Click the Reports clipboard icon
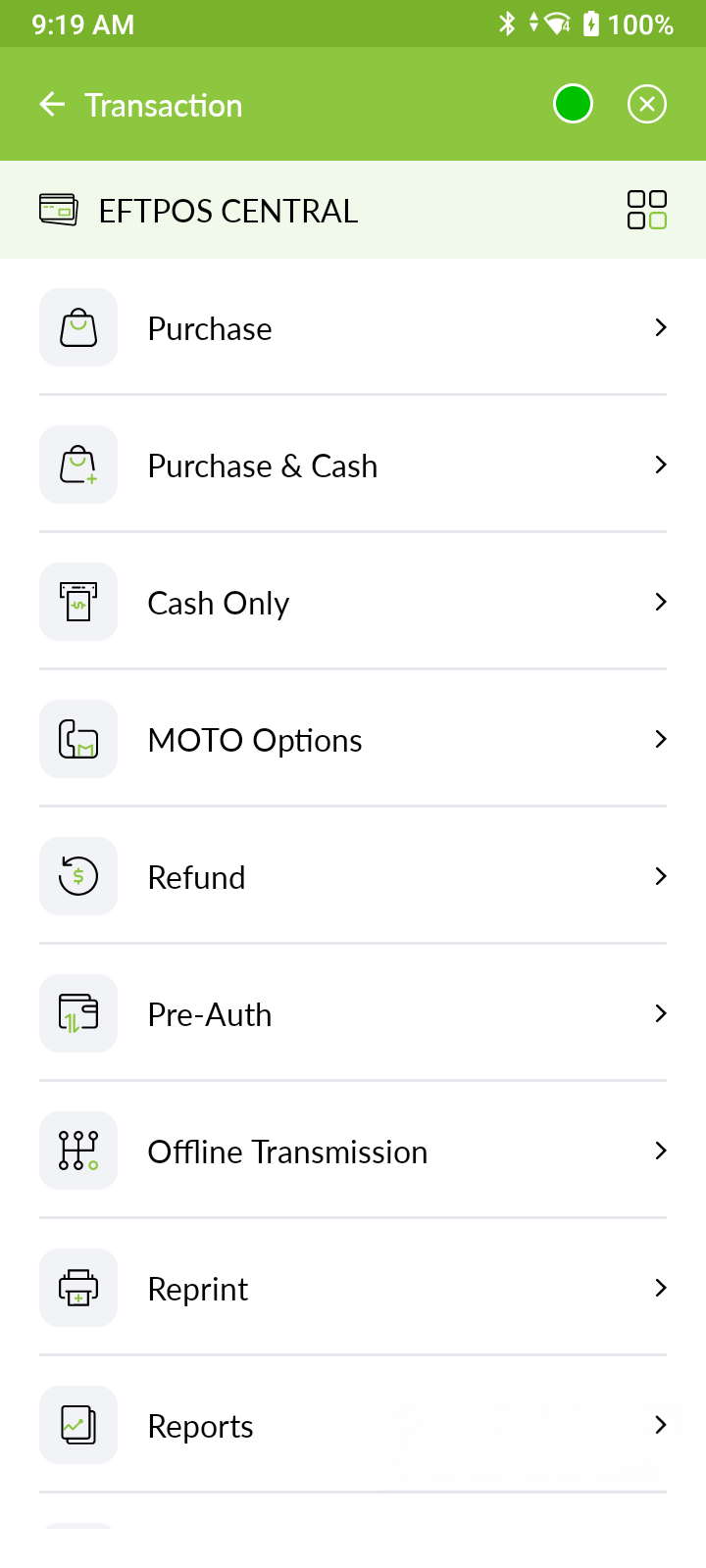Image resolution: width=706 pixels, height=1568 pixels. [x=78, y=1425]
